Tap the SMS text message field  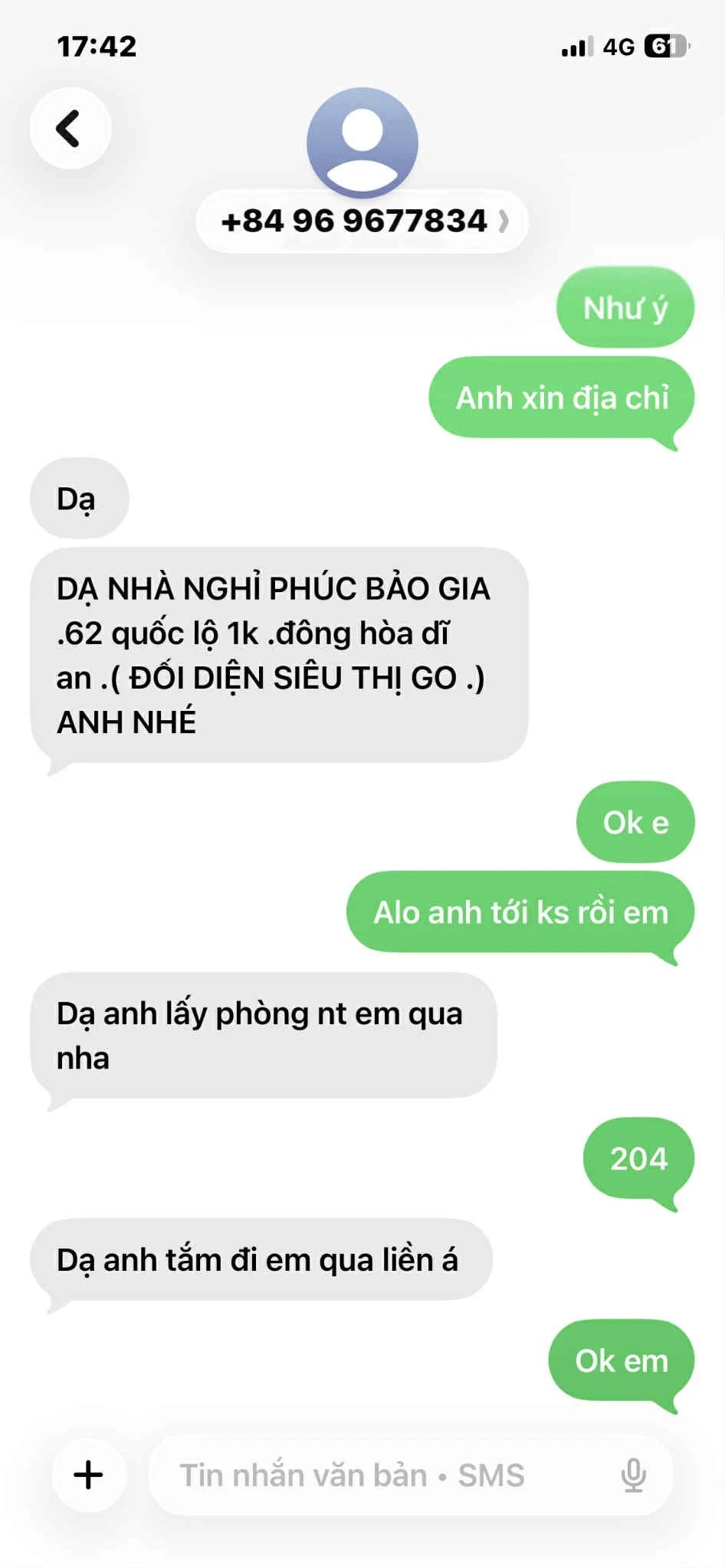point(383,1475)
